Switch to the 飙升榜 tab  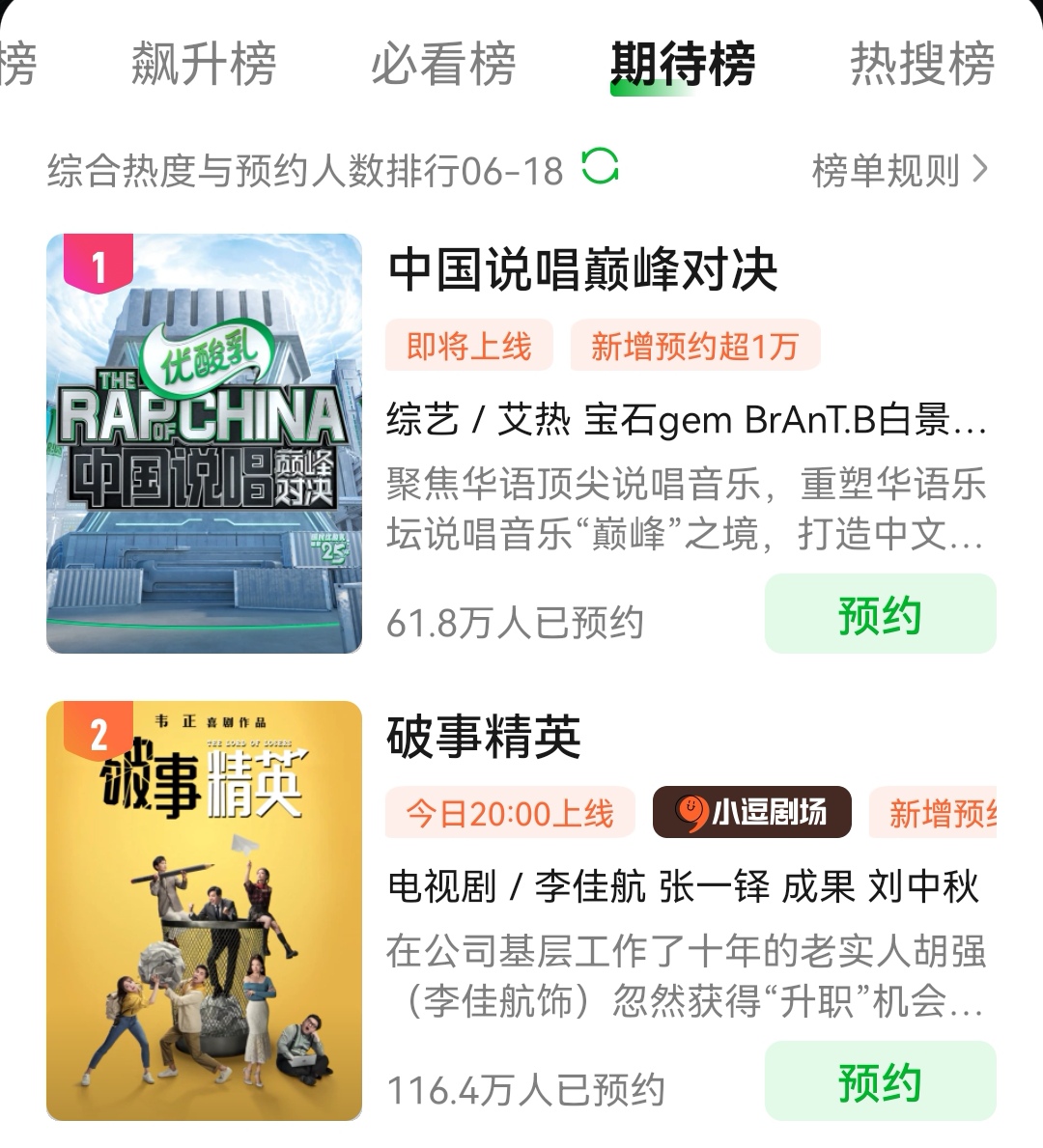204,61
